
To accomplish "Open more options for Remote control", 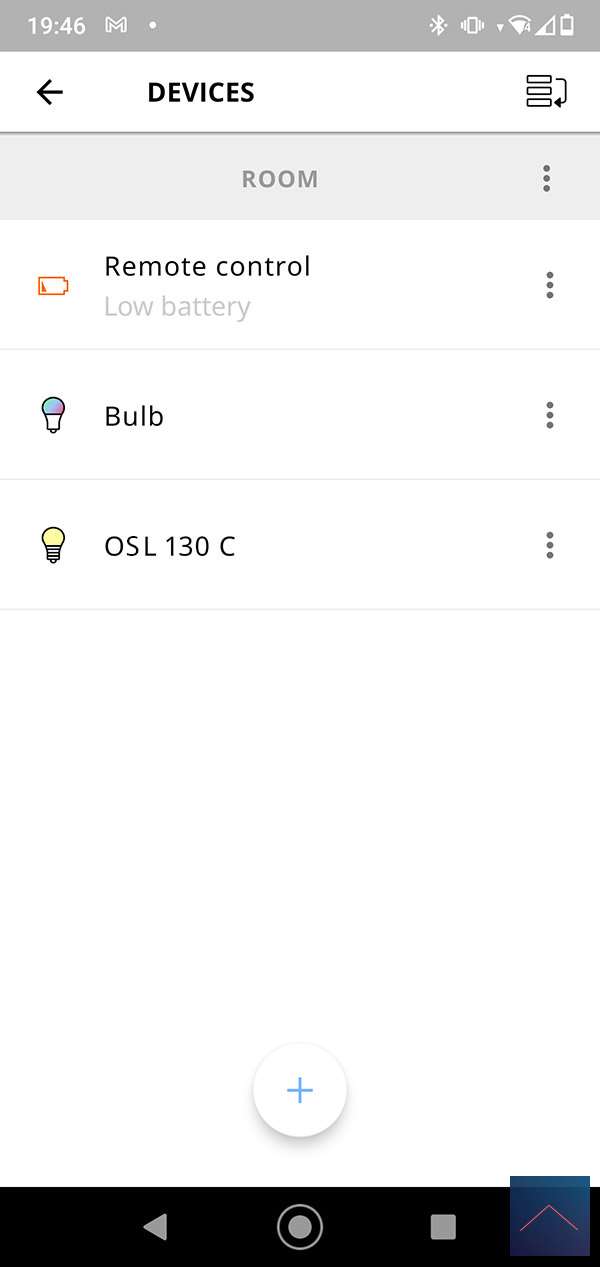I will pos(549,285).
